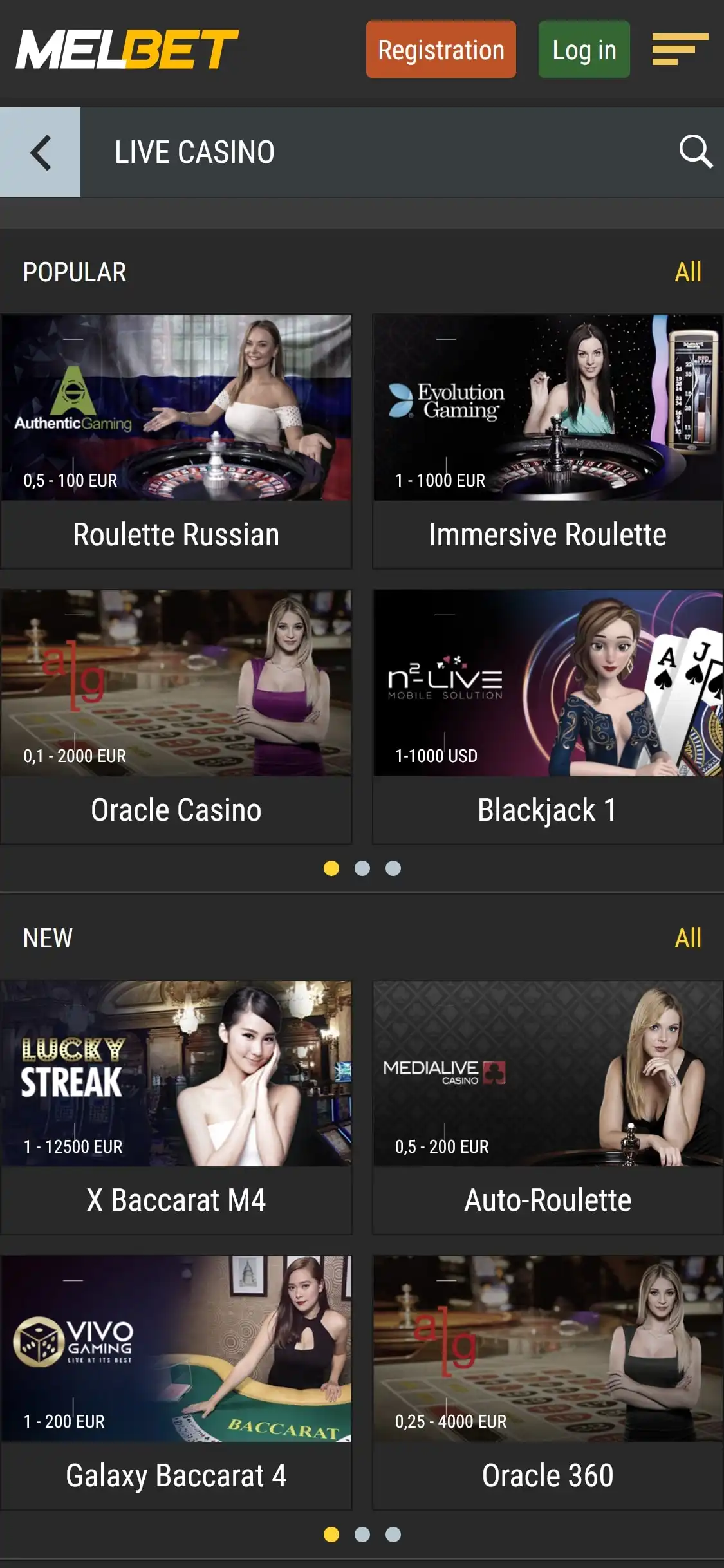View all Popular games
Viewport: 724px width, 1568px height.
(x=687, y=272)
